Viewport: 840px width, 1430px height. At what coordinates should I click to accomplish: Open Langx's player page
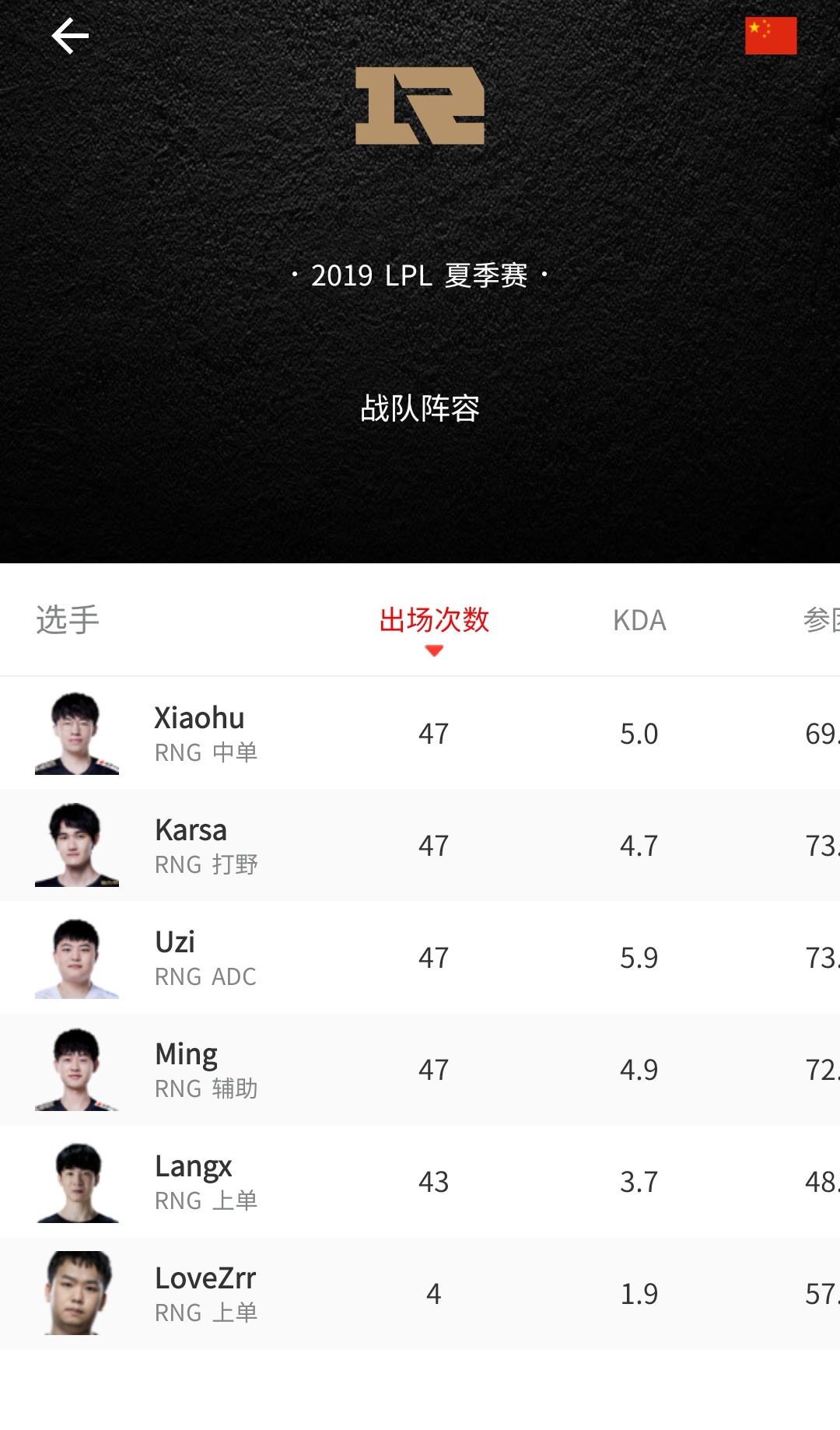194,1181
